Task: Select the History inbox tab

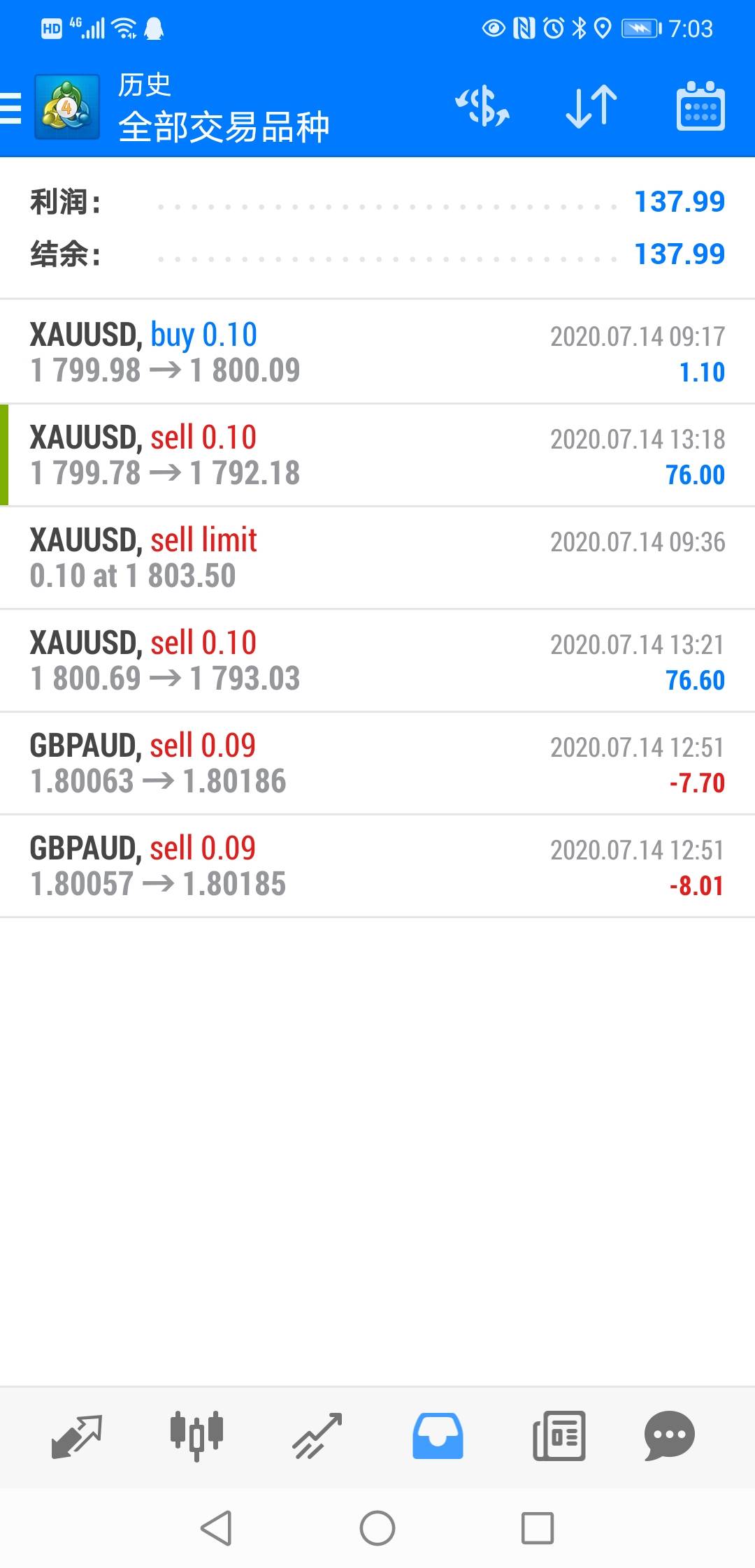Action: coord(438,1437)
